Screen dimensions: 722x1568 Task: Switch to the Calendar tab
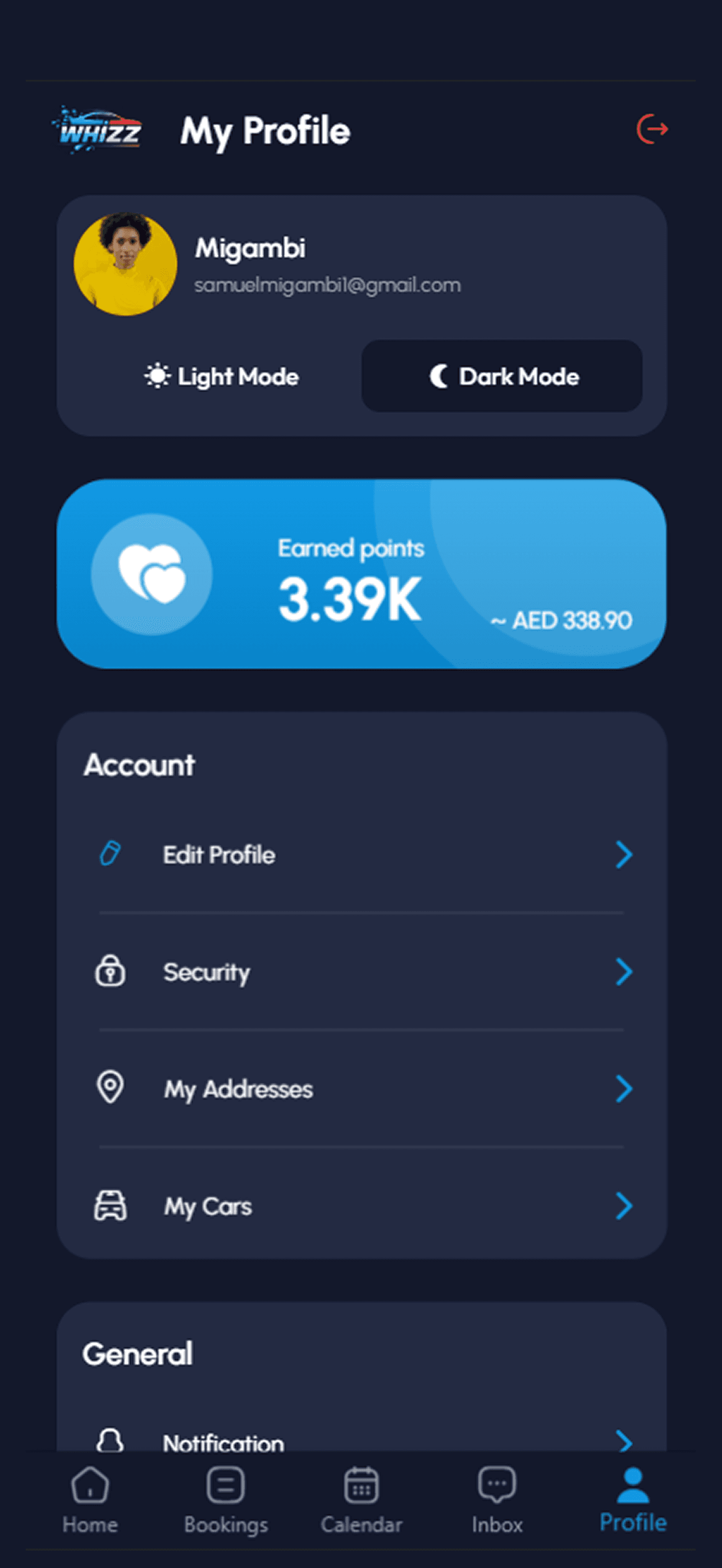coord(362,1500)
